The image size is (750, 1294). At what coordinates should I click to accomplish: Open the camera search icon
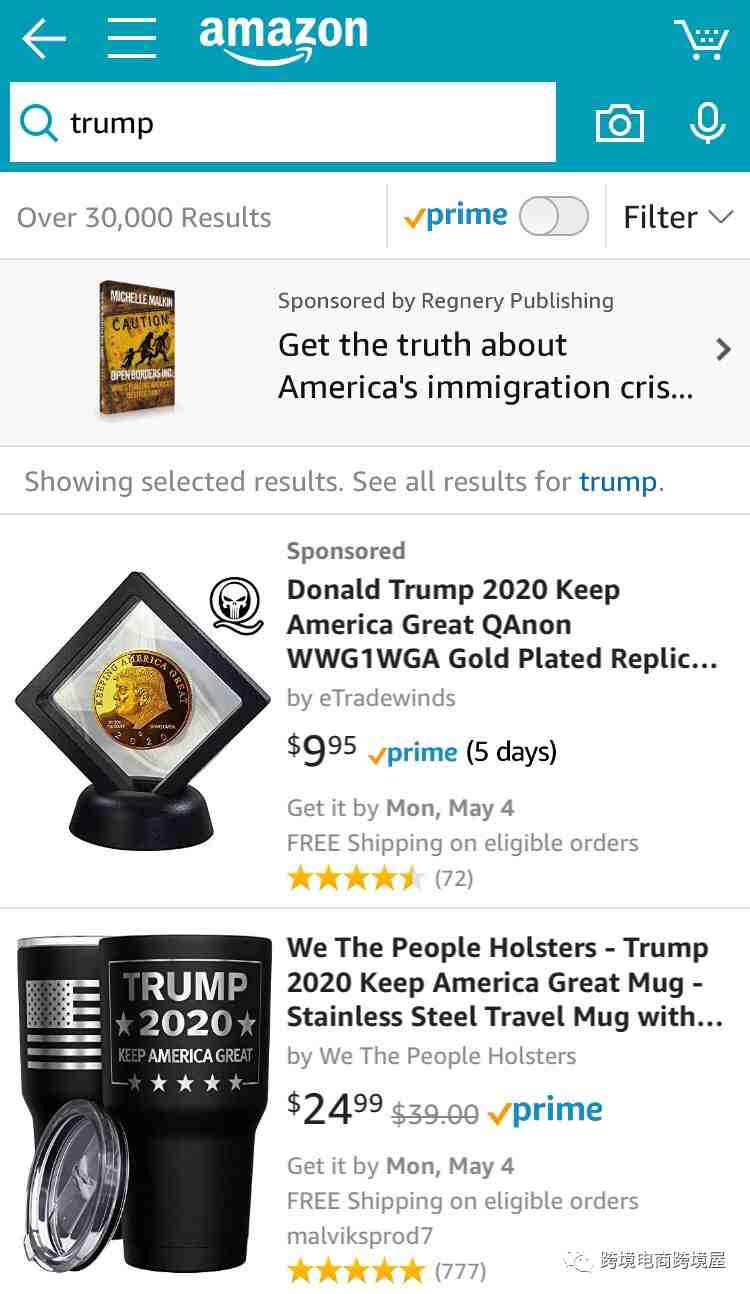click(x=620, y=123)
